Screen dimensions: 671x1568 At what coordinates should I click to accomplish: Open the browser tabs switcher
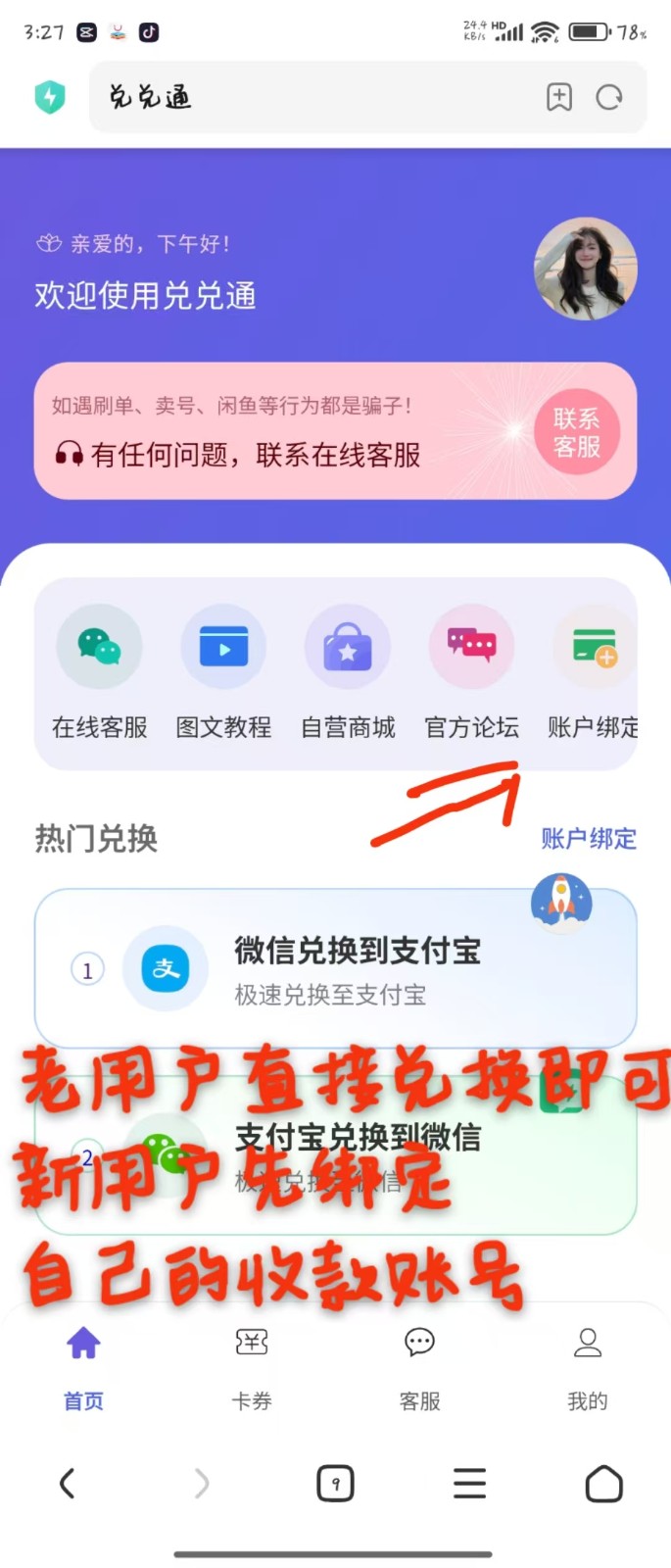pyautogui.click(x=335, y=1484)
